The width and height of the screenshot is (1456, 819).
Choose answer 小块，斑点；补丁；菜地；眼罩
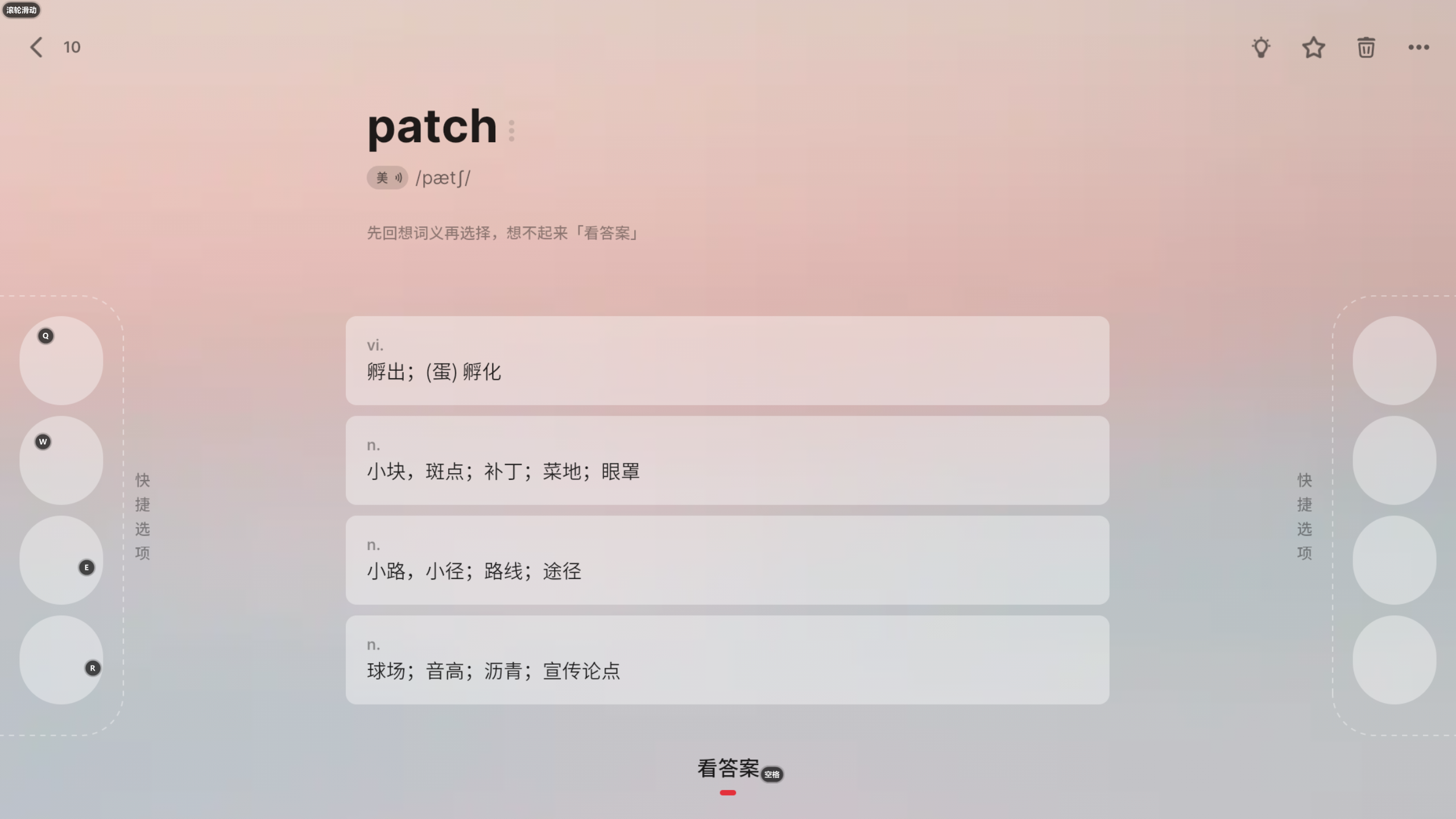[x=727, y=460]
